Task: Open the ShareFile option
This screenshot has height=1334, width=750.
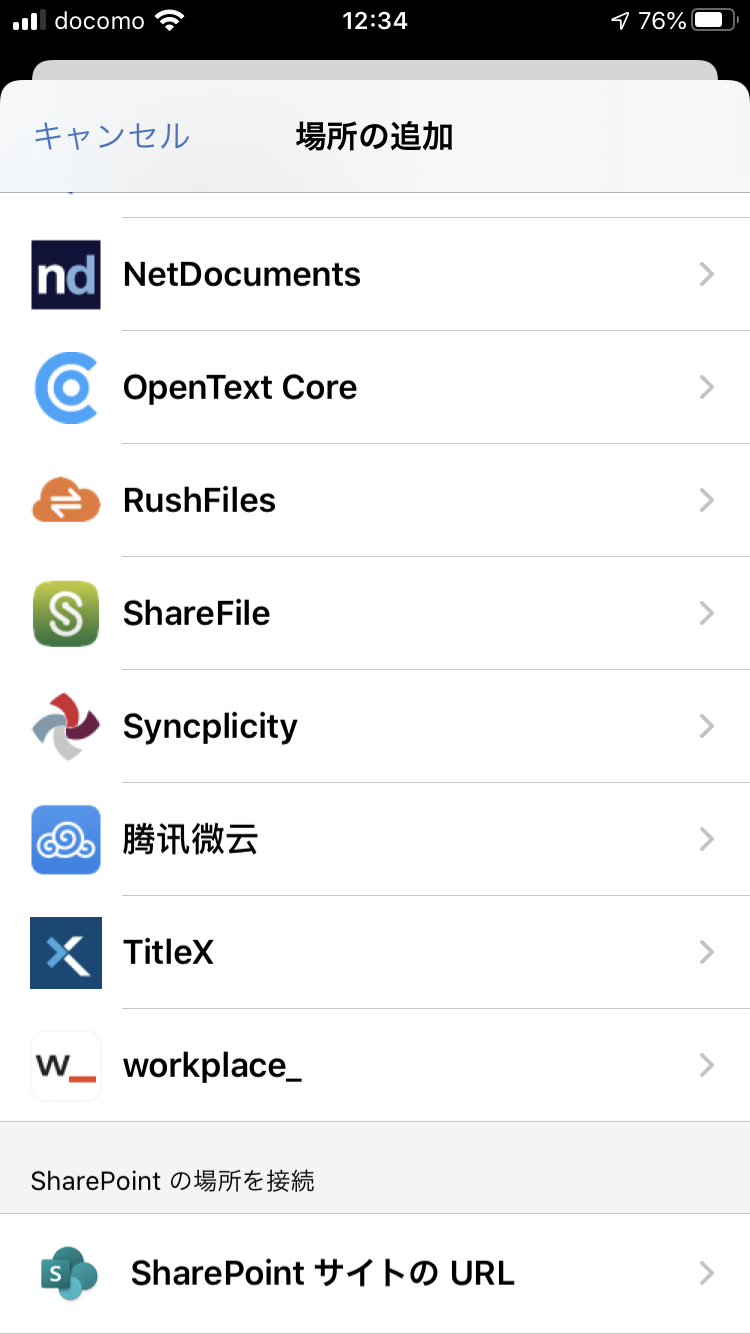Action: click(x=375, y=613)
